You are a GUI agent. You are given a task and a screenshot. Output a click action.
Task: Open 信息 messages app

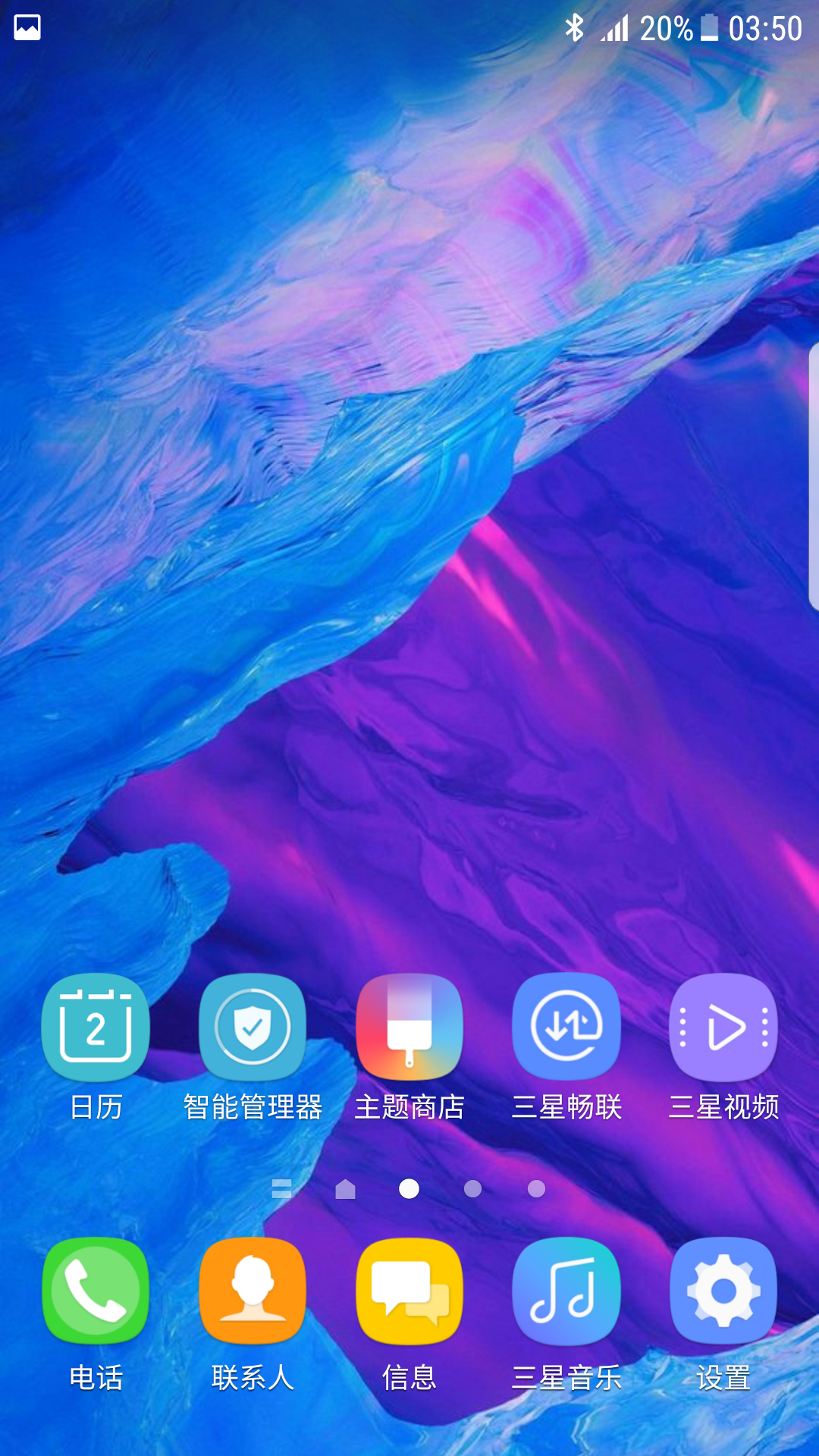[409, 1291]
